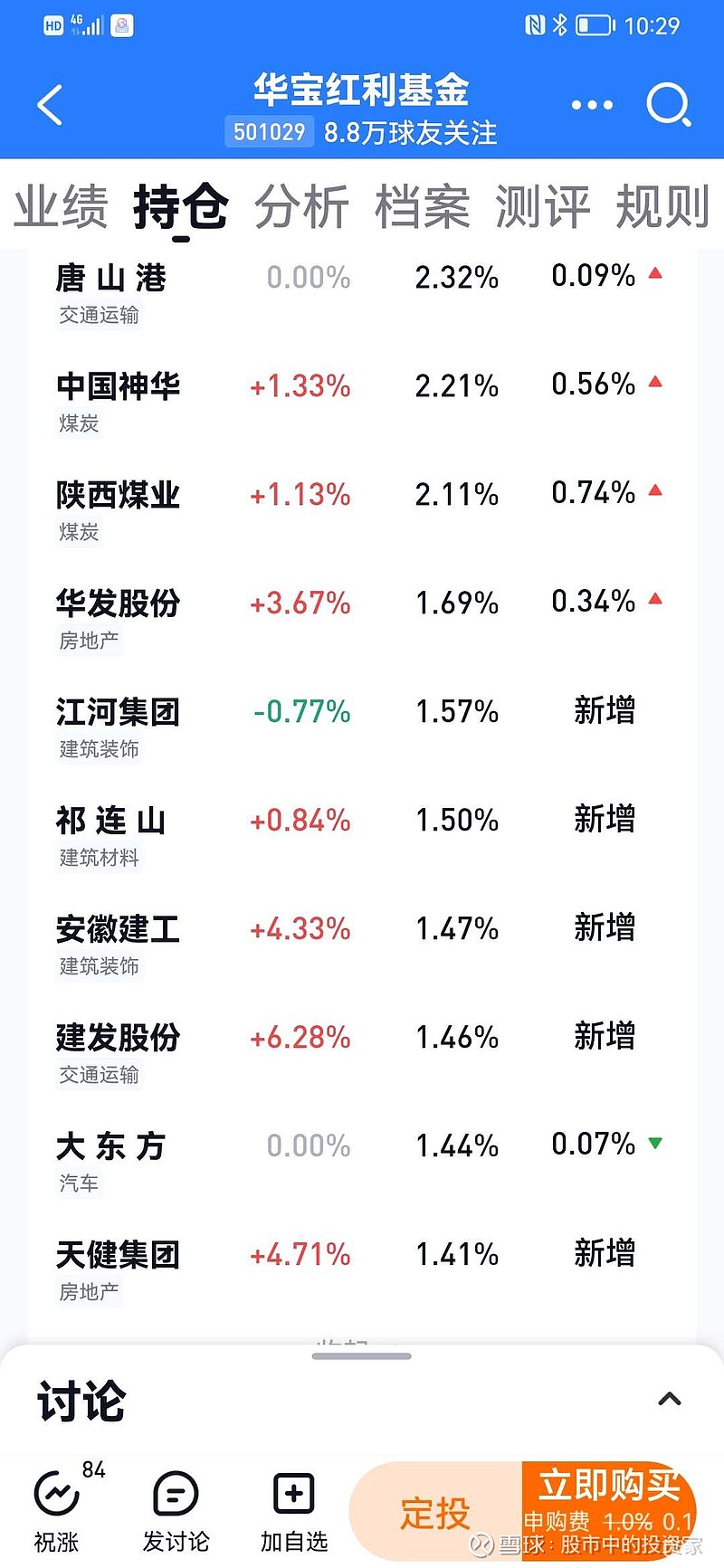The height and width of the screenshot is (1568, 724).
Task: Open the 档案 tab
Action: pyautogui.click(x=422, y=206)
